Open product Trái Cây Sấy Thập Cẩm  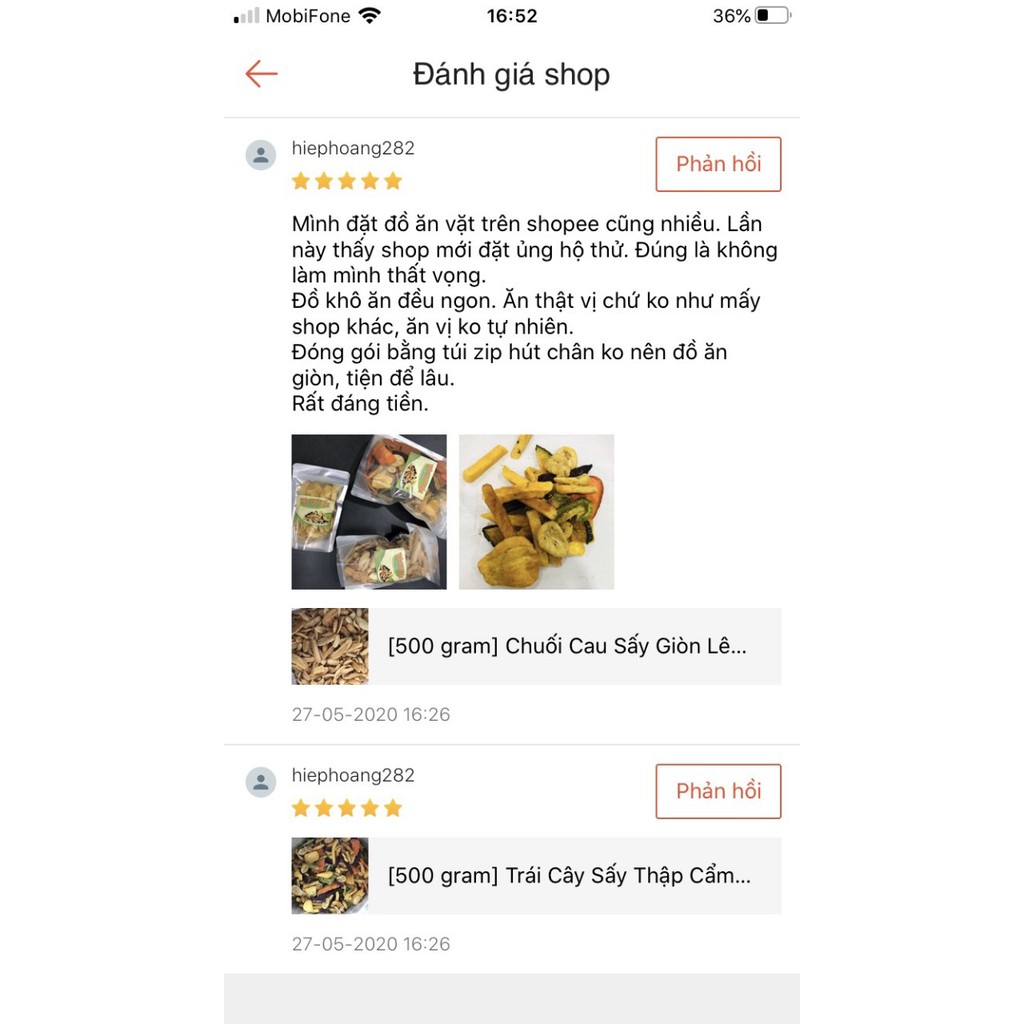click(536, 875)
